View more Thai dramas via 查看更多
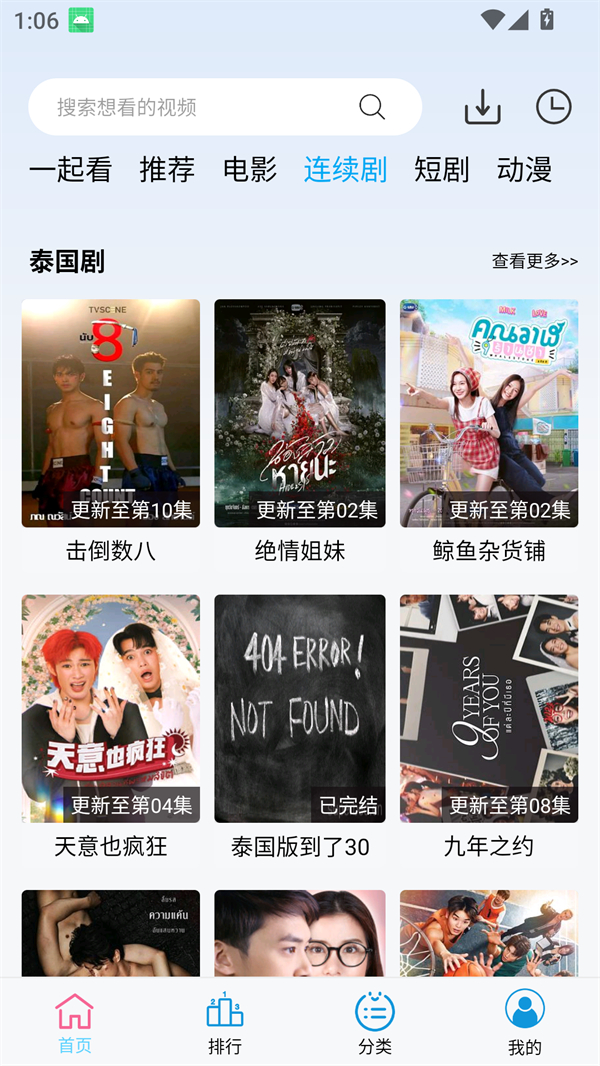This screenshot has height=1066, width=600. pos(534,261)
